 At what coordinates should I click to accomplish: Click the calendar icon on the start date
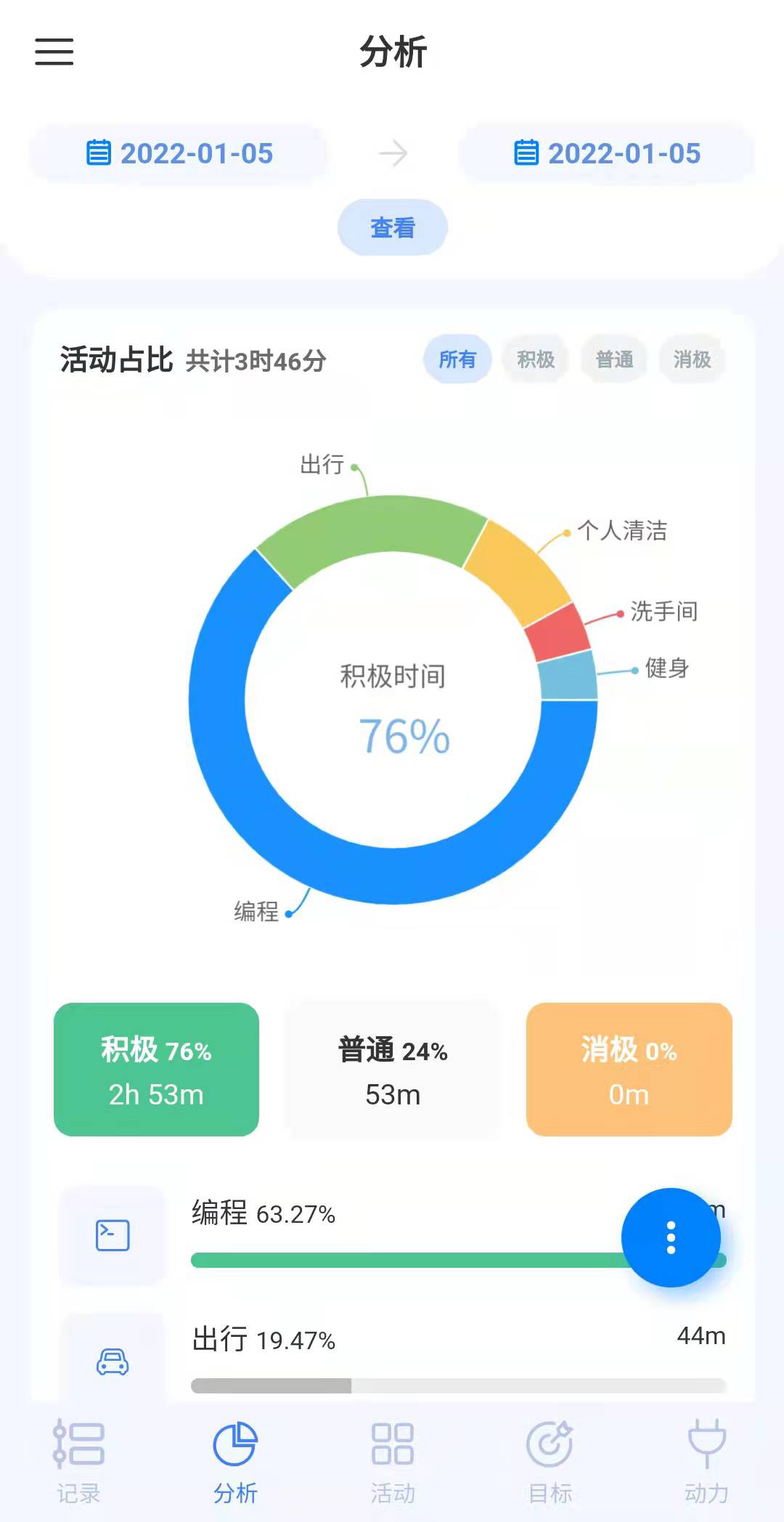tap(99, 153)
